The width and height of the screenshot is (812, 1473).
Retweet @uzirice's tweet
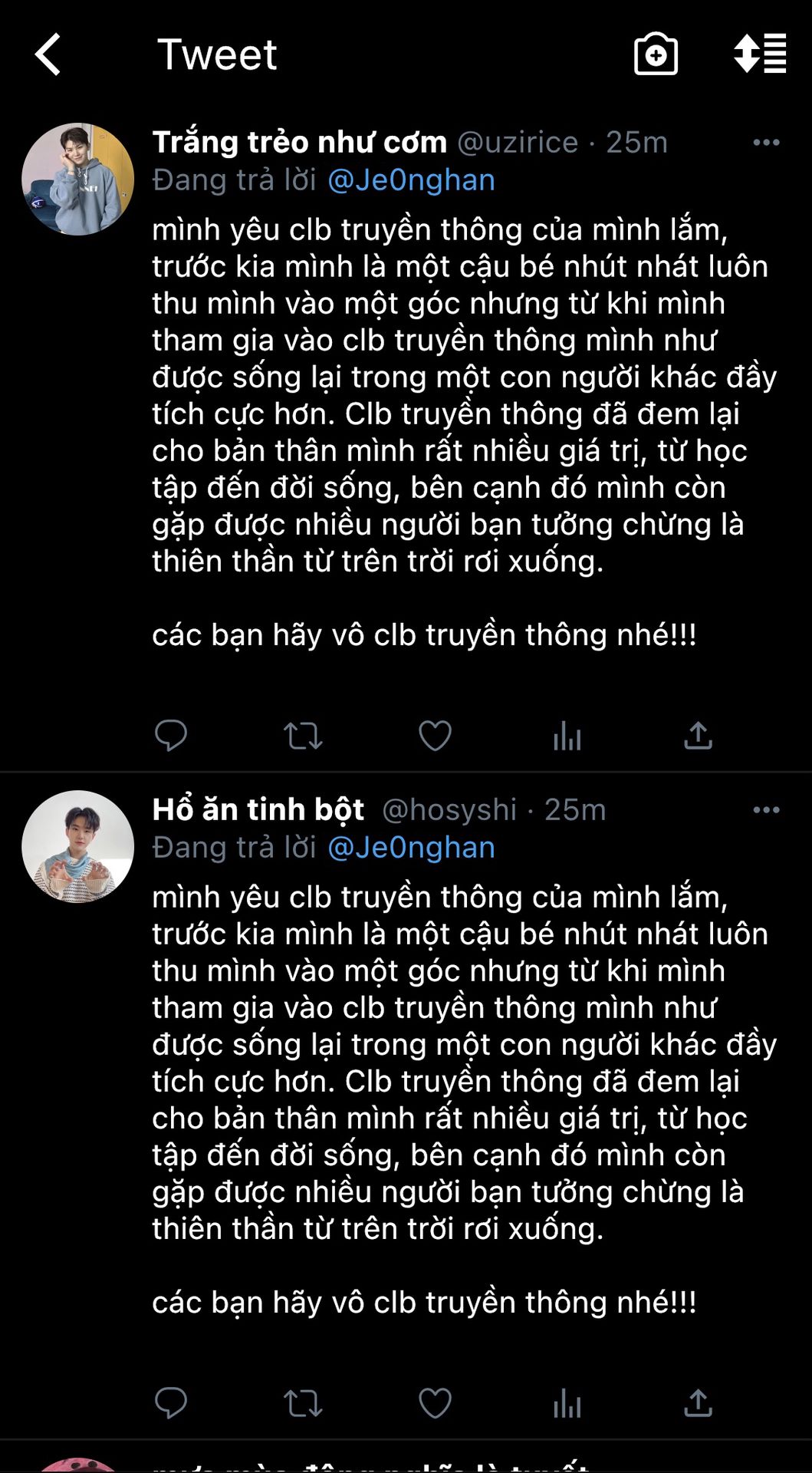[303, 736]
